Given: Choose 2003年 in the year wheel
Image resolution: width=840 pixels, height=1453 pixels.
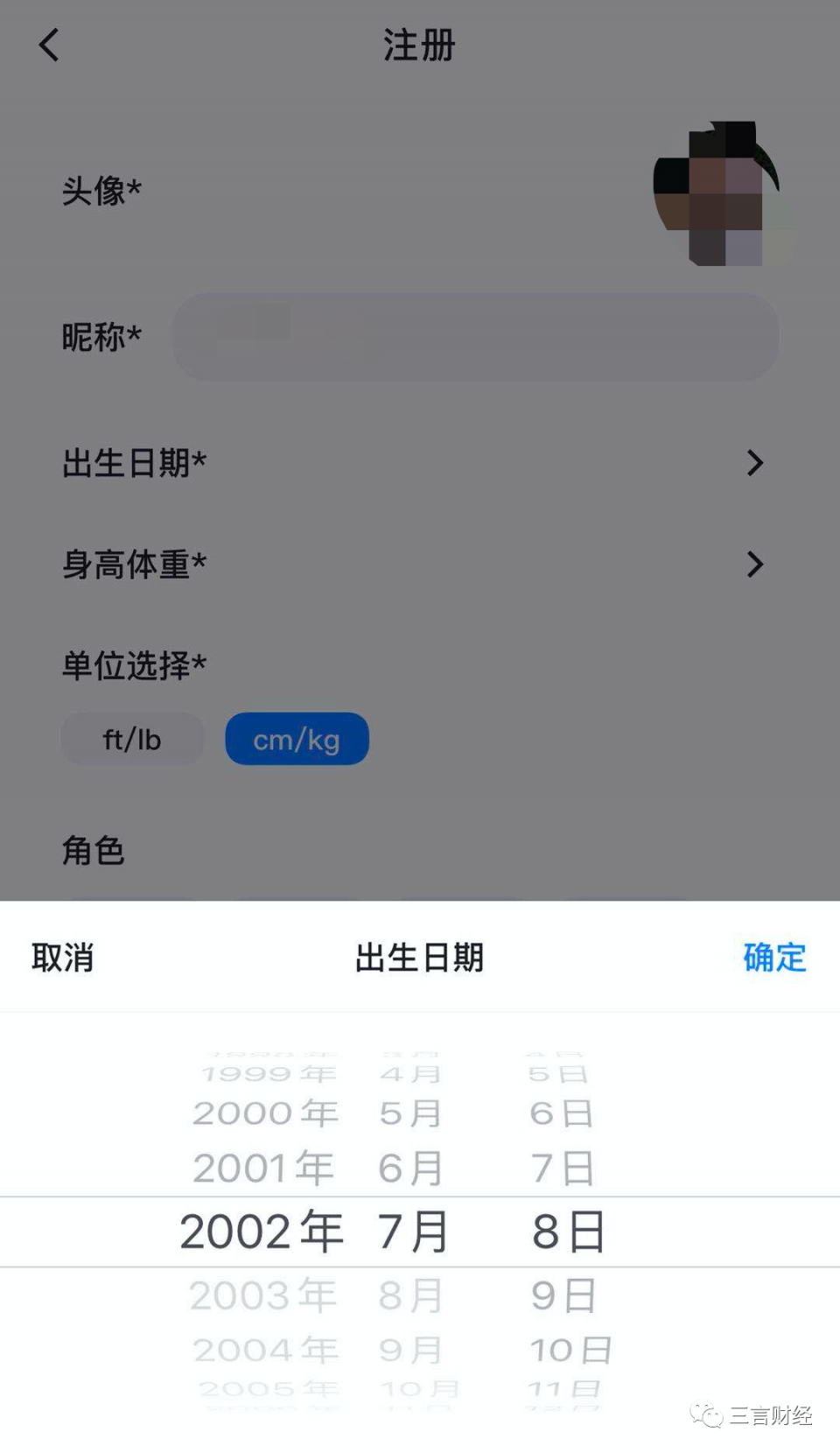Looking at the screenshot, I should pos(263,1295).
